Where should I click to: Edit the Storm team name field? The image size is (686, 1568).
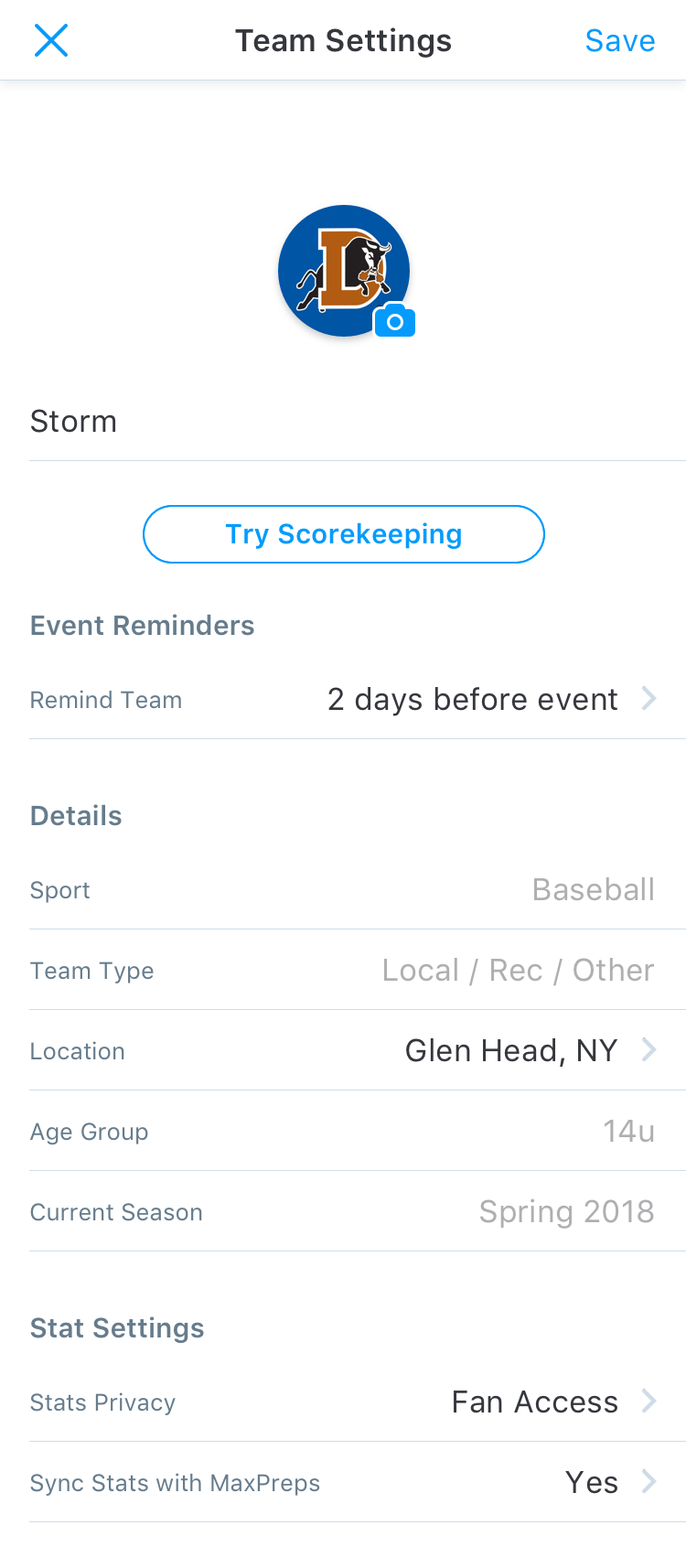click(x=358, y=422)
